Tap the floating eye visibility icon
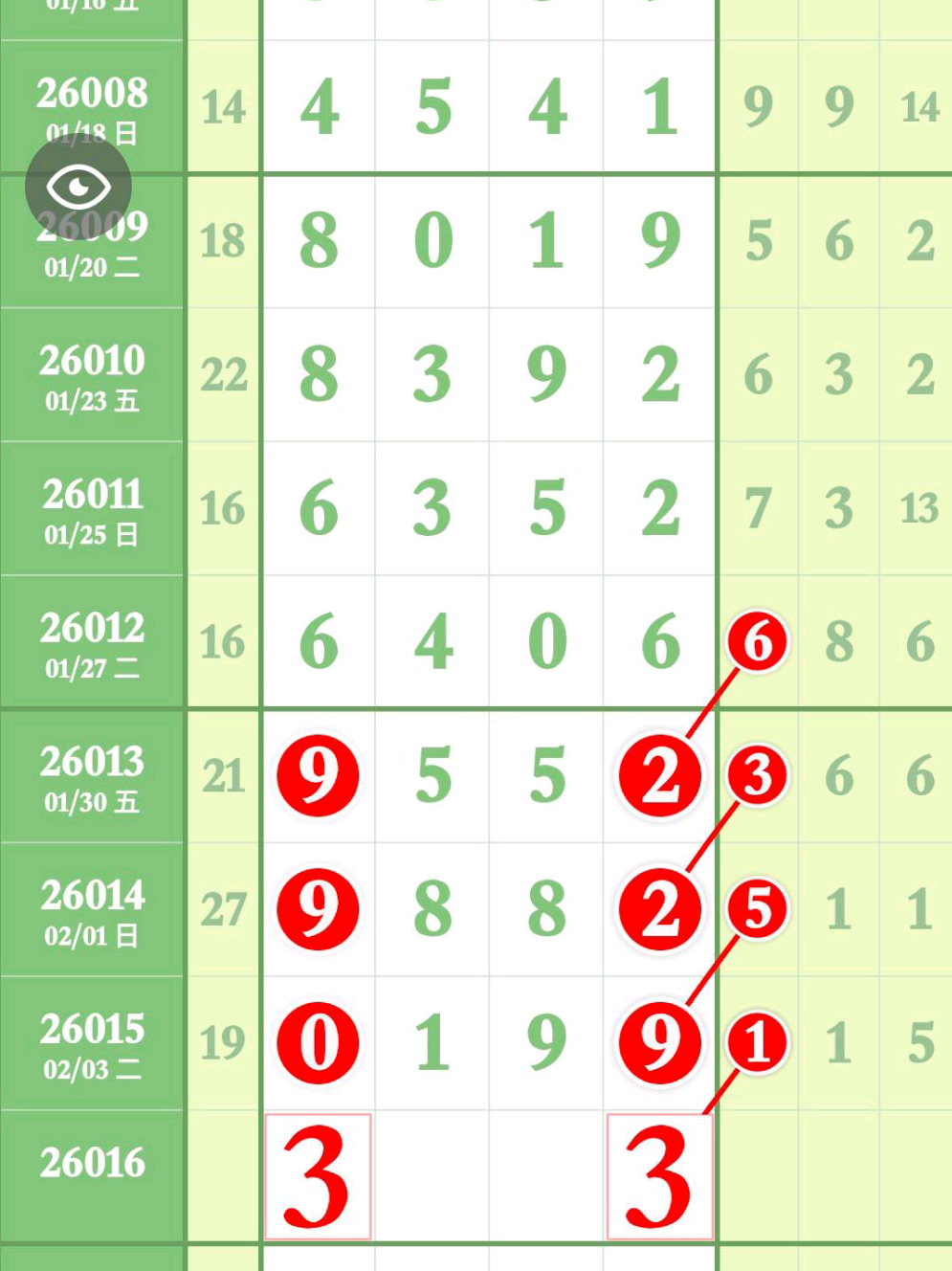The image size is (952, 1271). [78, 186]
